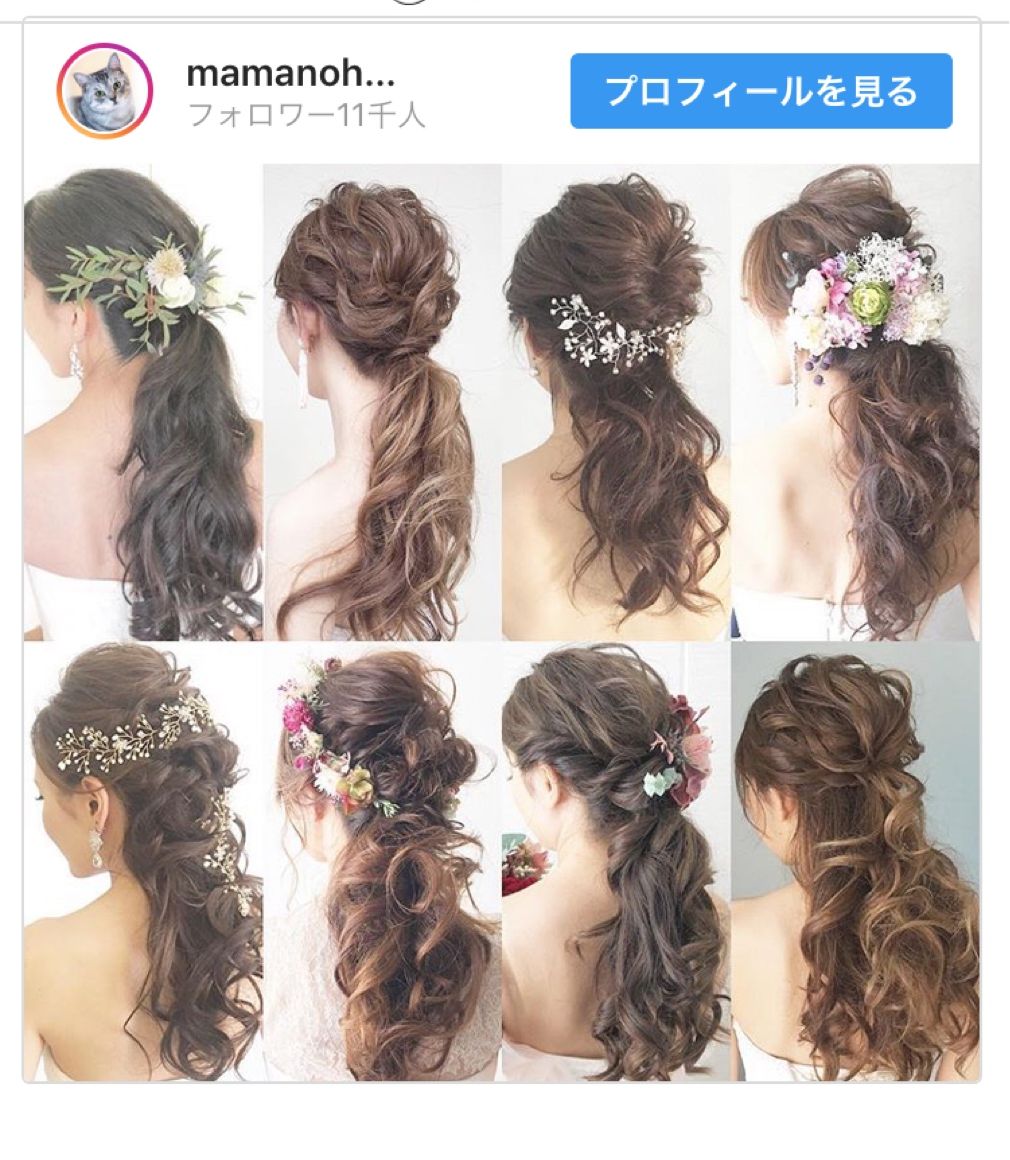Open the embedded hairstyle collage post
The image size is (1010, 1160).
502,622
